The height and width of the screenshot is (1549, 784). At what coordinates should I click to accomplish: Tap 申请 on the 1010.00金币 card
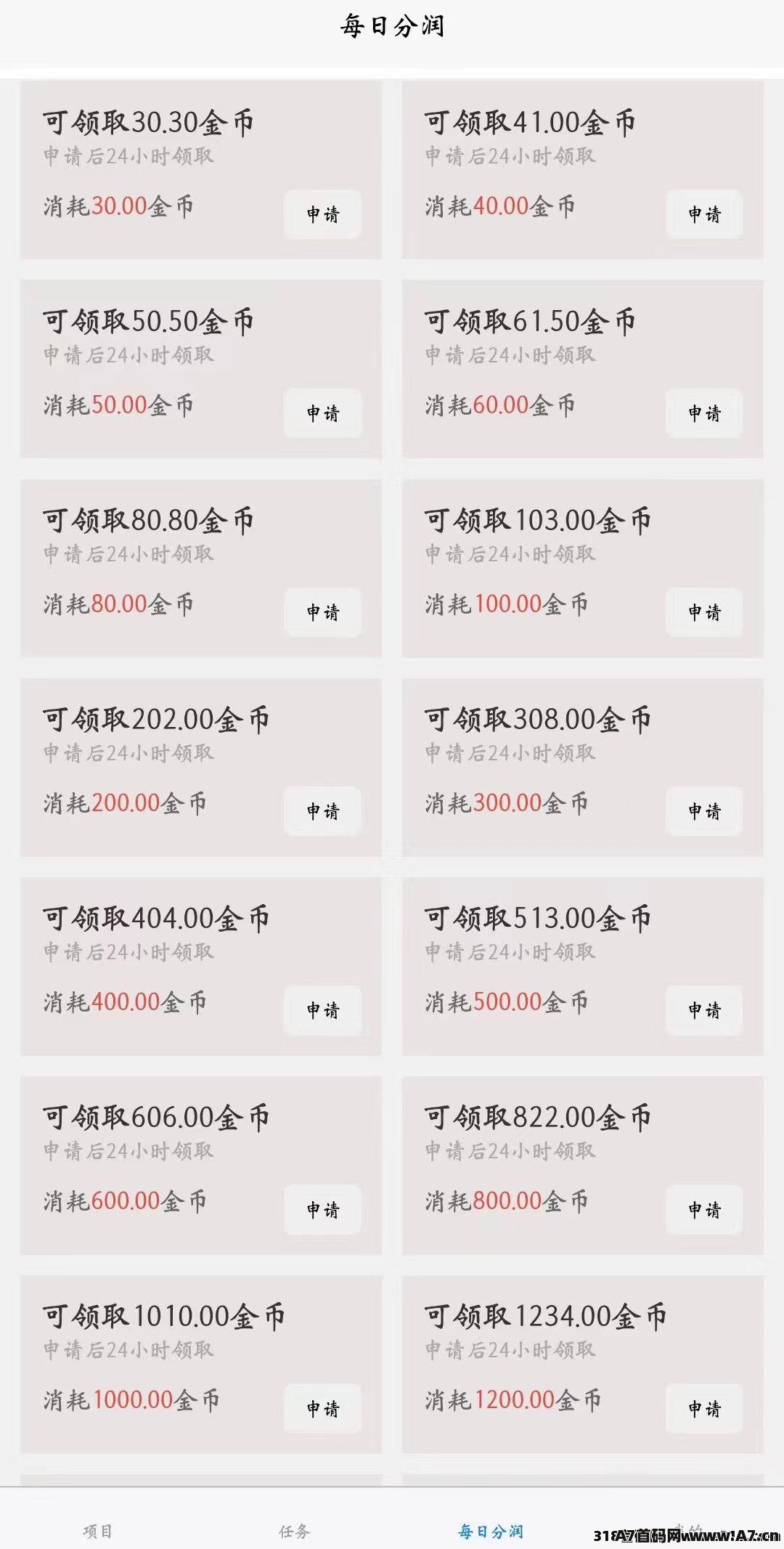[322, 1408]
